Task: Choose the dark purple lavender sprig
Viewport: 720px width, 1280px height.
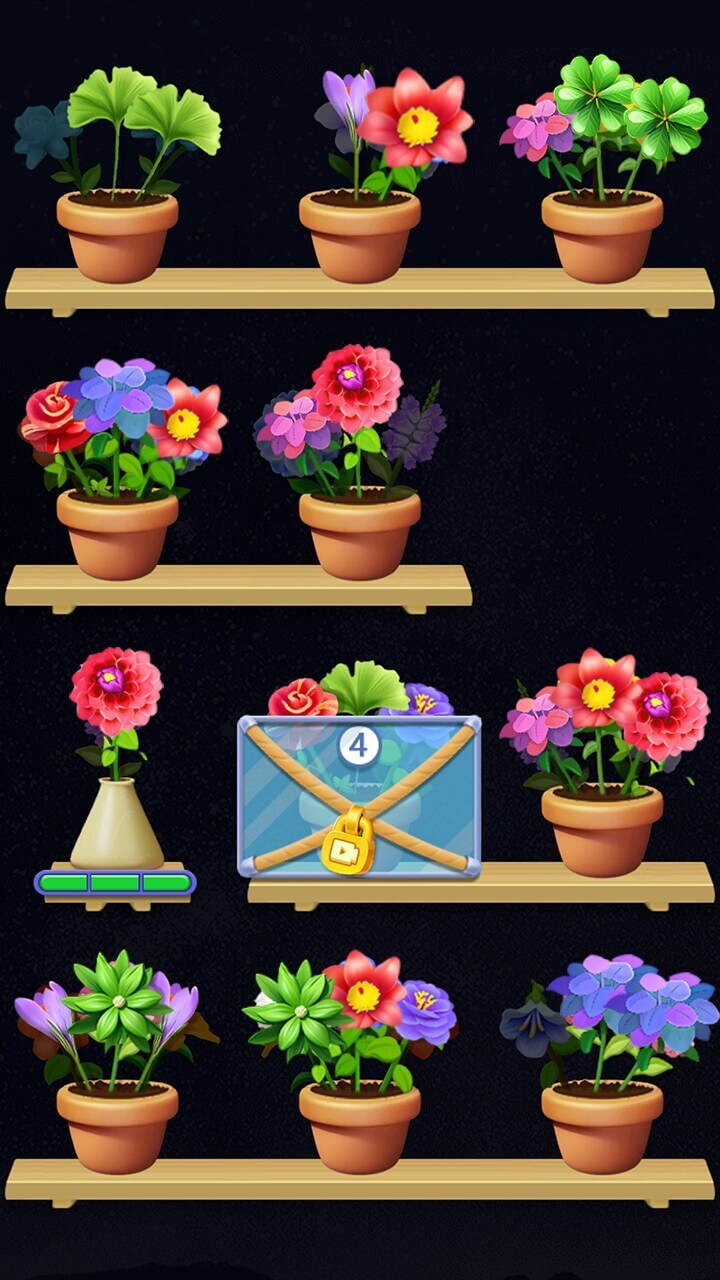Action: (414, 430)
